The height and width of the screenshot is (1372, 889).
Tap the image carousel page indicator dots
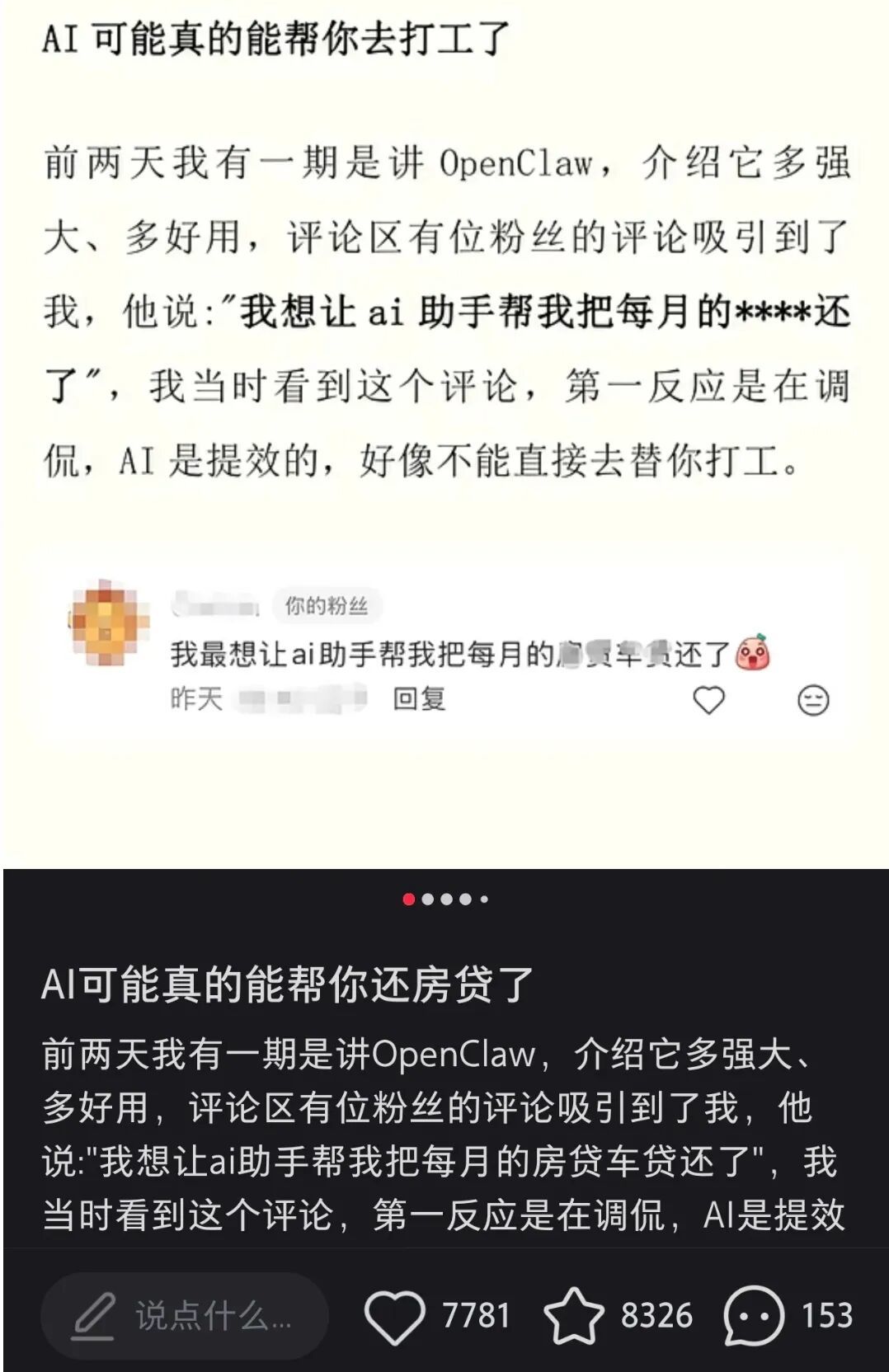[445, 900]
